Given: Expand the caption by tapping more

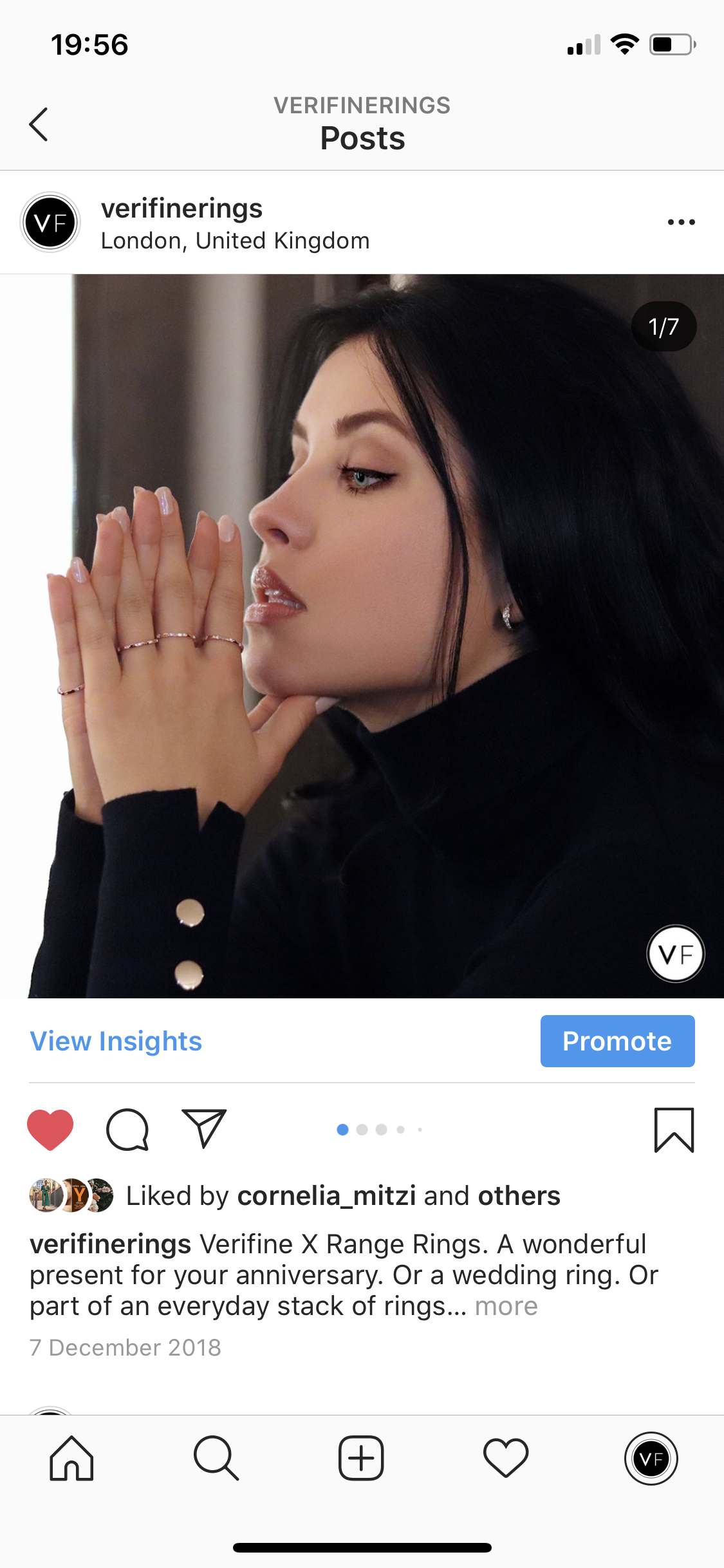Looking at the screenshot, I should click(x=506, y=1306).
